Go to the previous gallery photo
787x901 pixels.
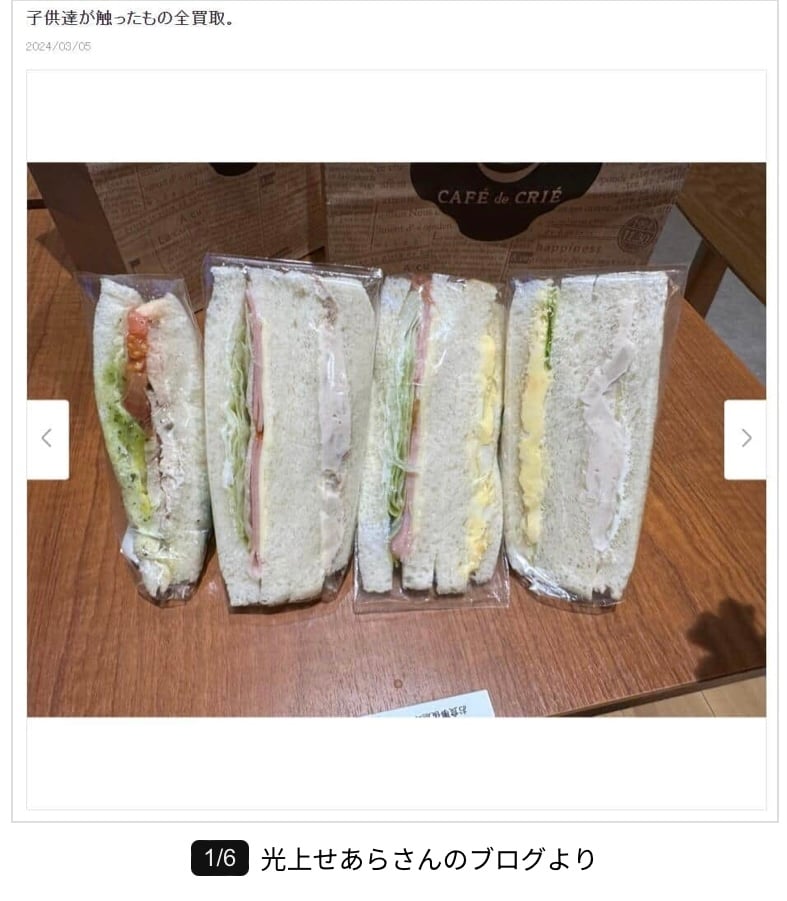point(47,439)
